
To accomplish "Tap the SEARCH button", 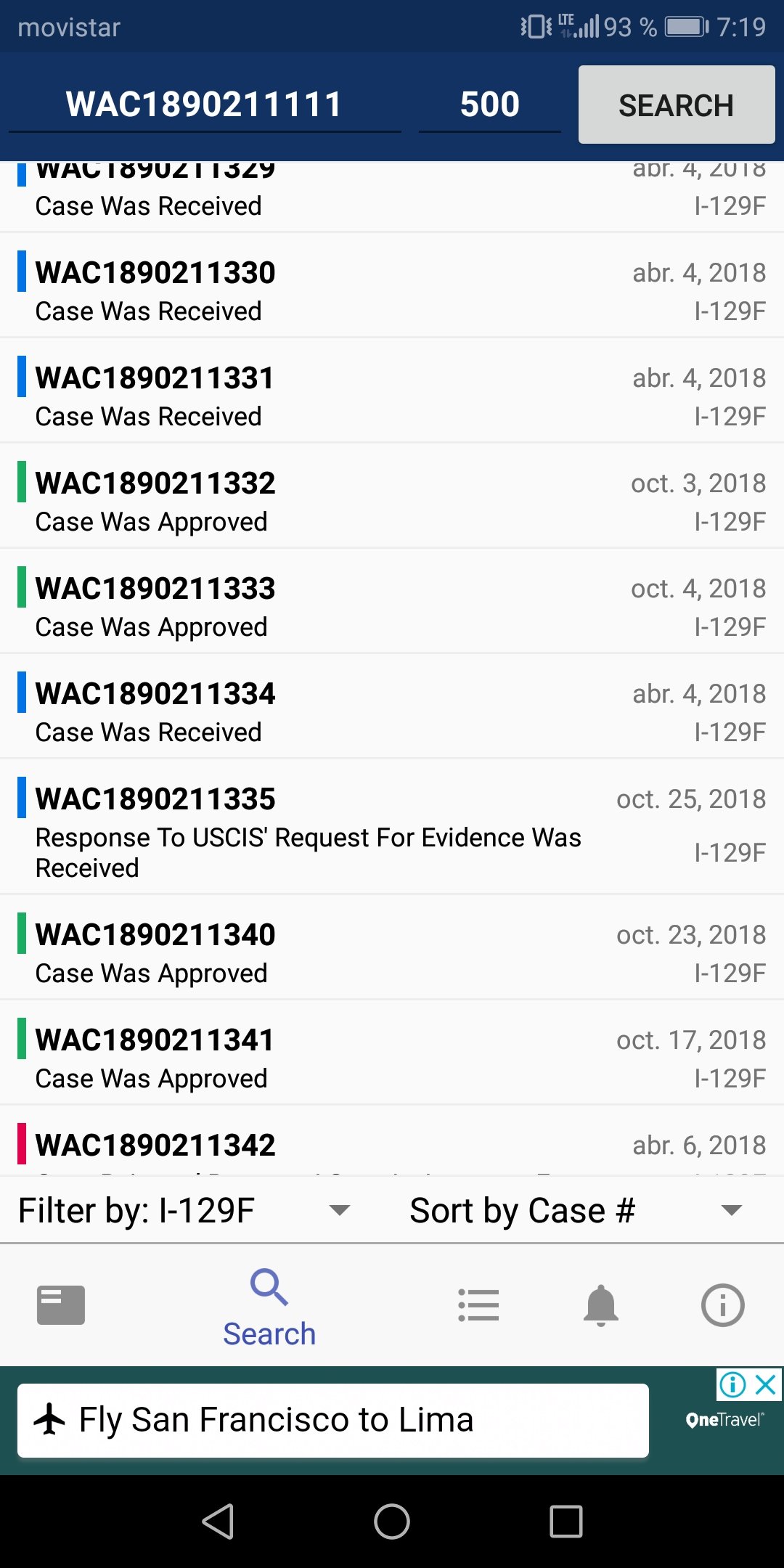I will 676,105.
